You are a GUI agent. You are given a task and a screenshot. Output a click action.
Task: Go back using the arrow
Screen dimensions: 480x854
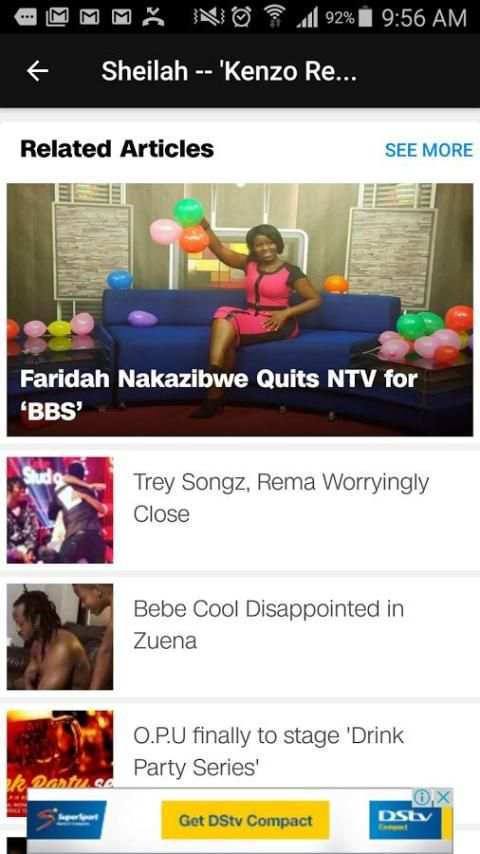38,71
